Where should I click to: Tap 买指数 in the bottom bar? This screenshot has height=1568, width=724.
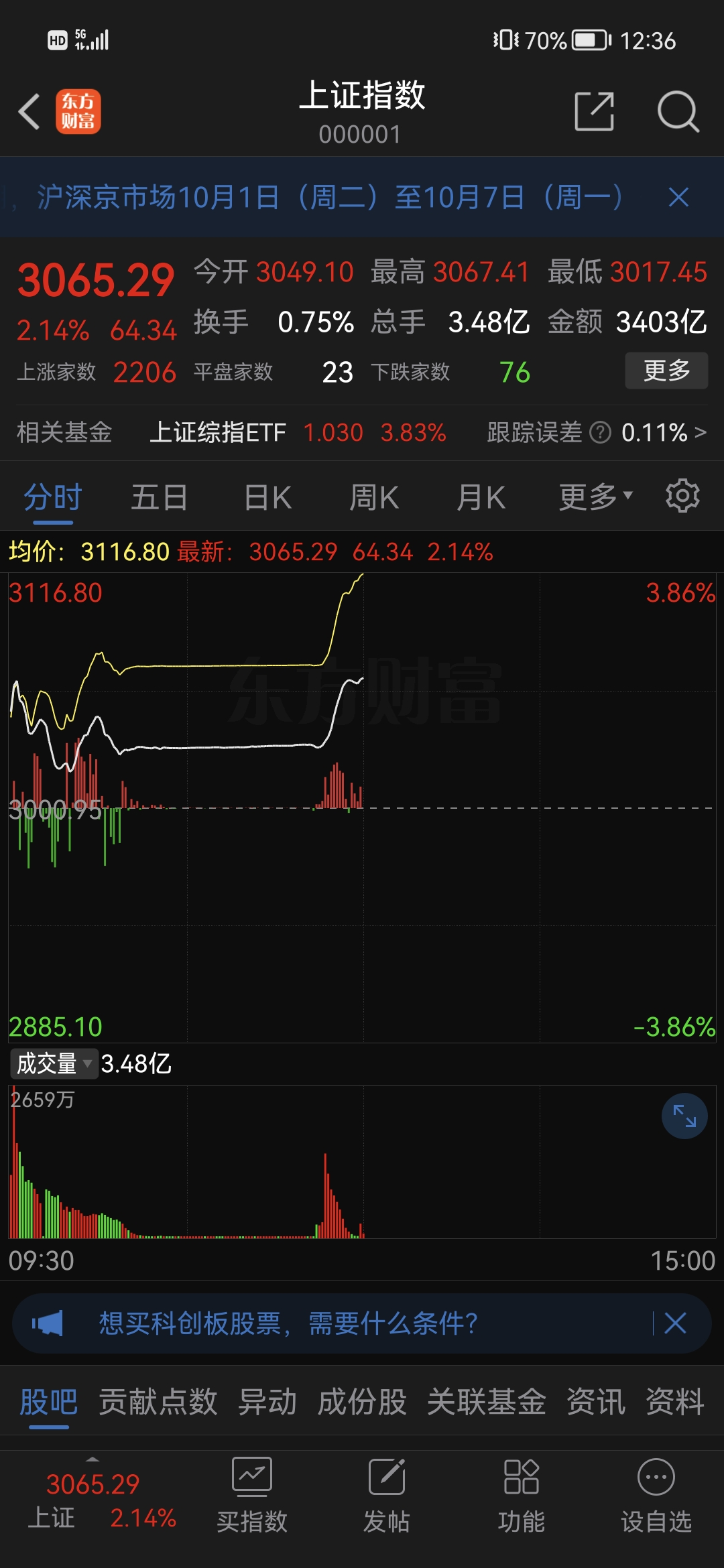click(252, 1496)
